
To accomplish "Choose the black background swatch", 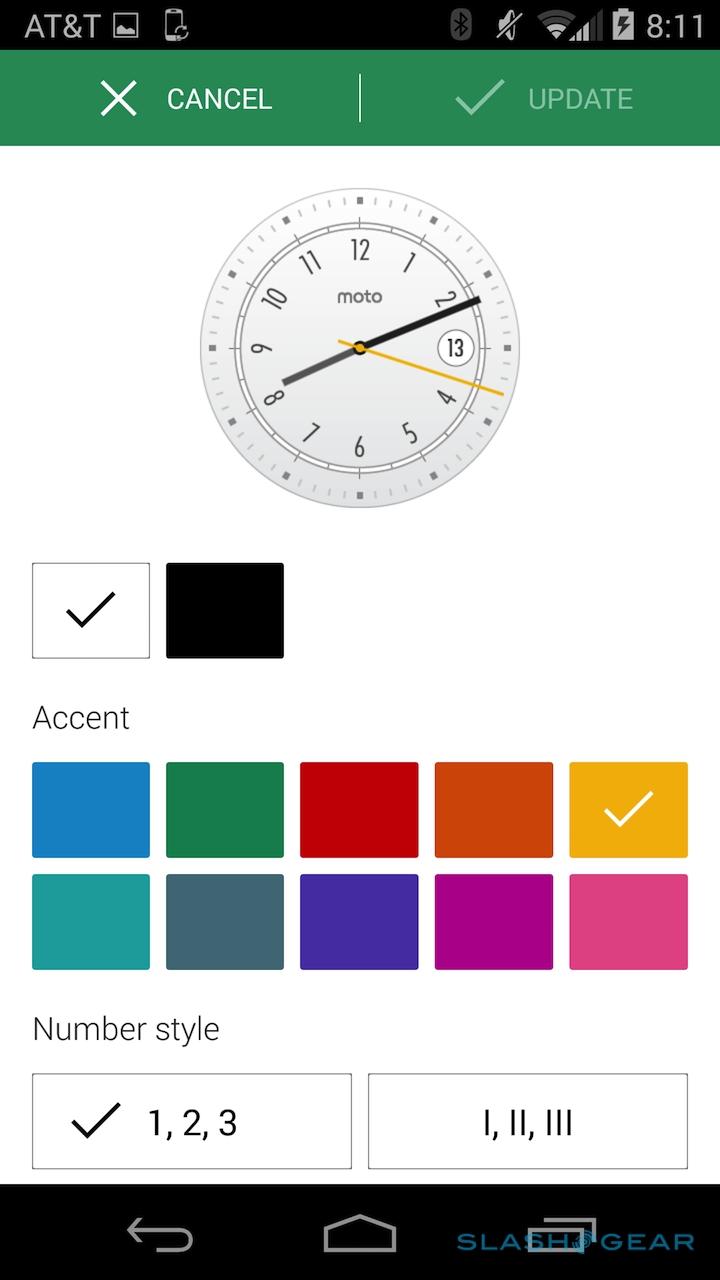I will tap(225, 610).
